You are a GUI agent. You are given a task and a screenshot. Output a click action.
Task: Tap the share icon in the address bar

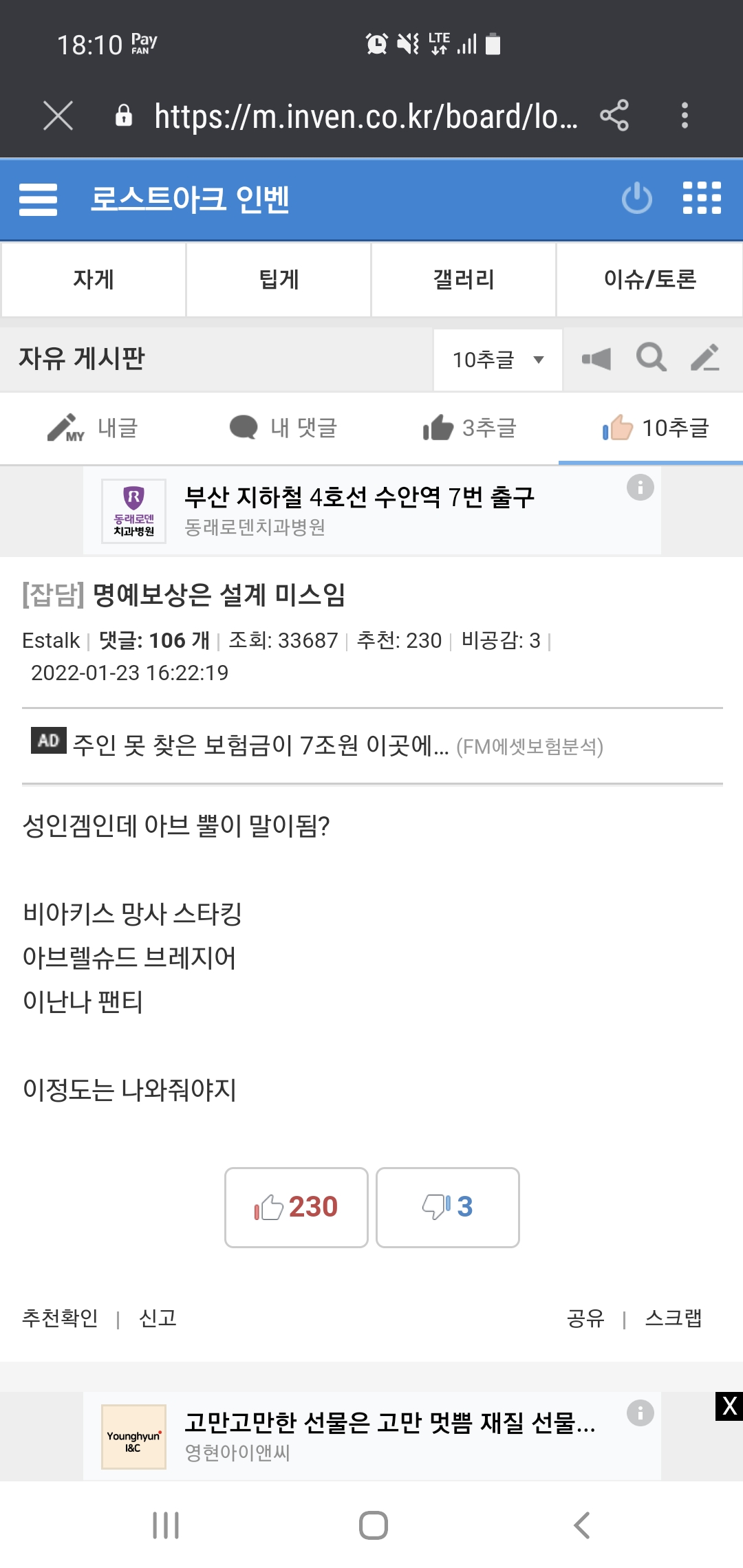coord(614,116)
